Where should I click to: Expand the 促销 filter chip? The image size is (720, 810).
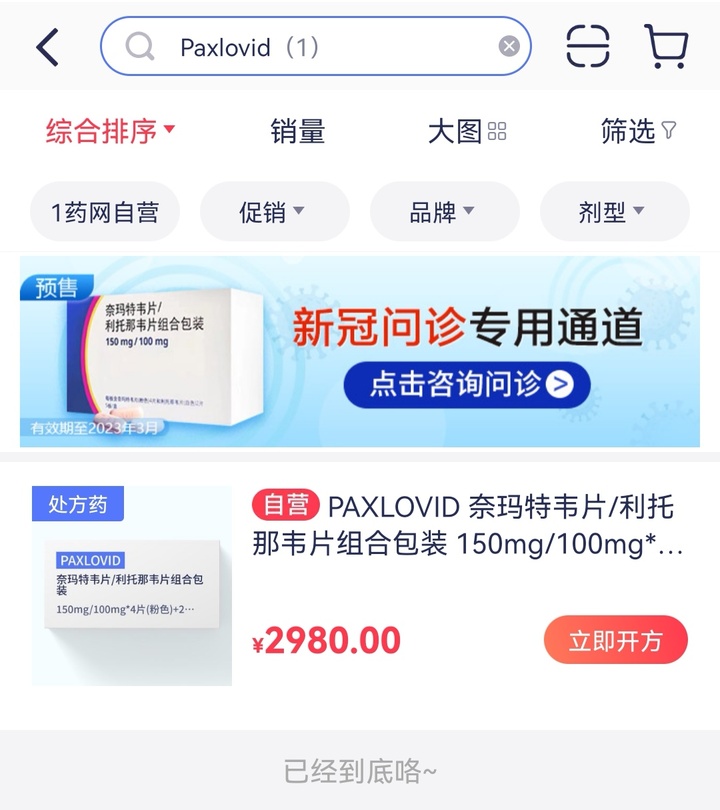point(273,212)
